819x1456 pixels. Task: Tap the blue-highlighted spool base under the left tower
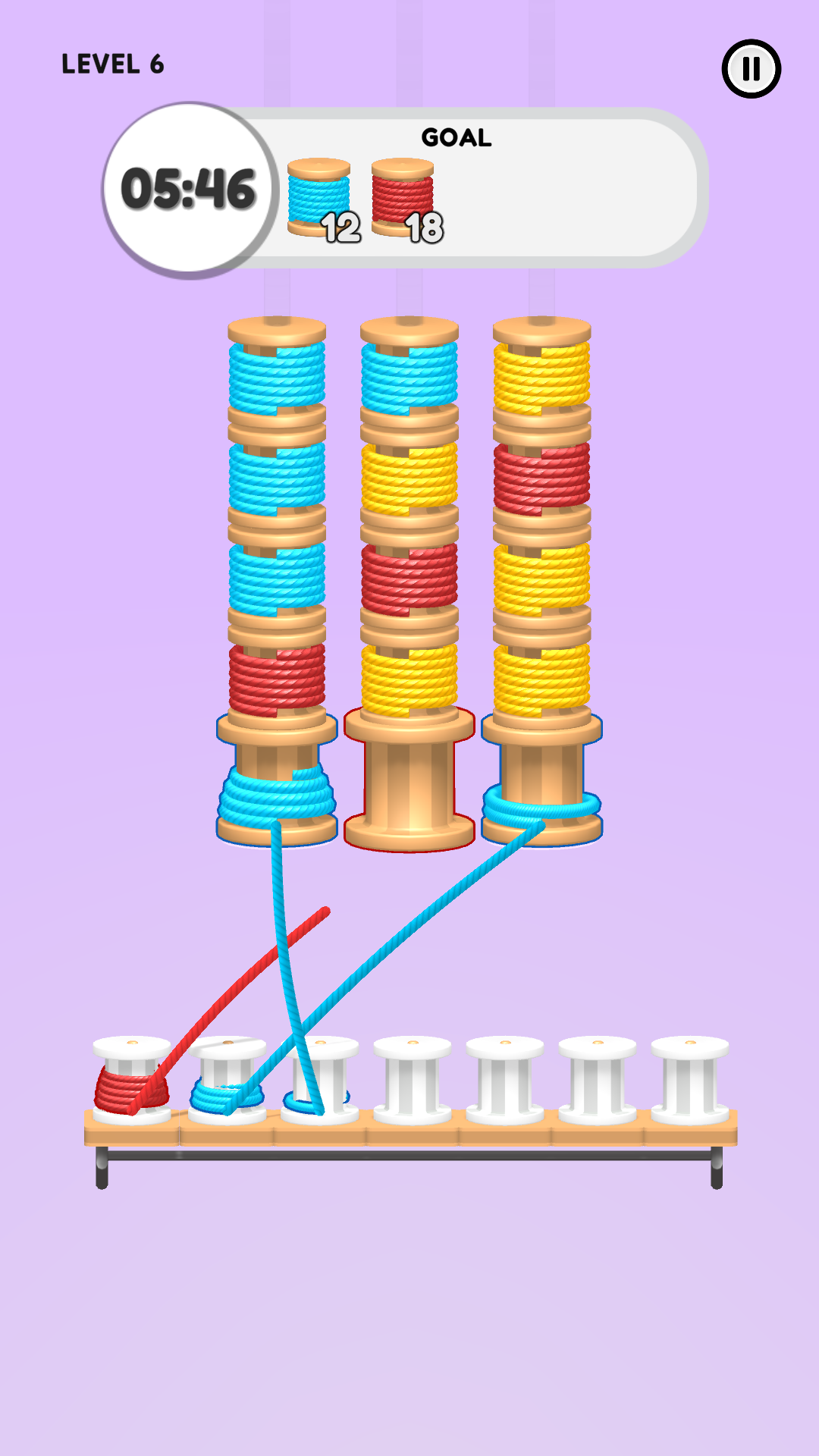[275, 781]
